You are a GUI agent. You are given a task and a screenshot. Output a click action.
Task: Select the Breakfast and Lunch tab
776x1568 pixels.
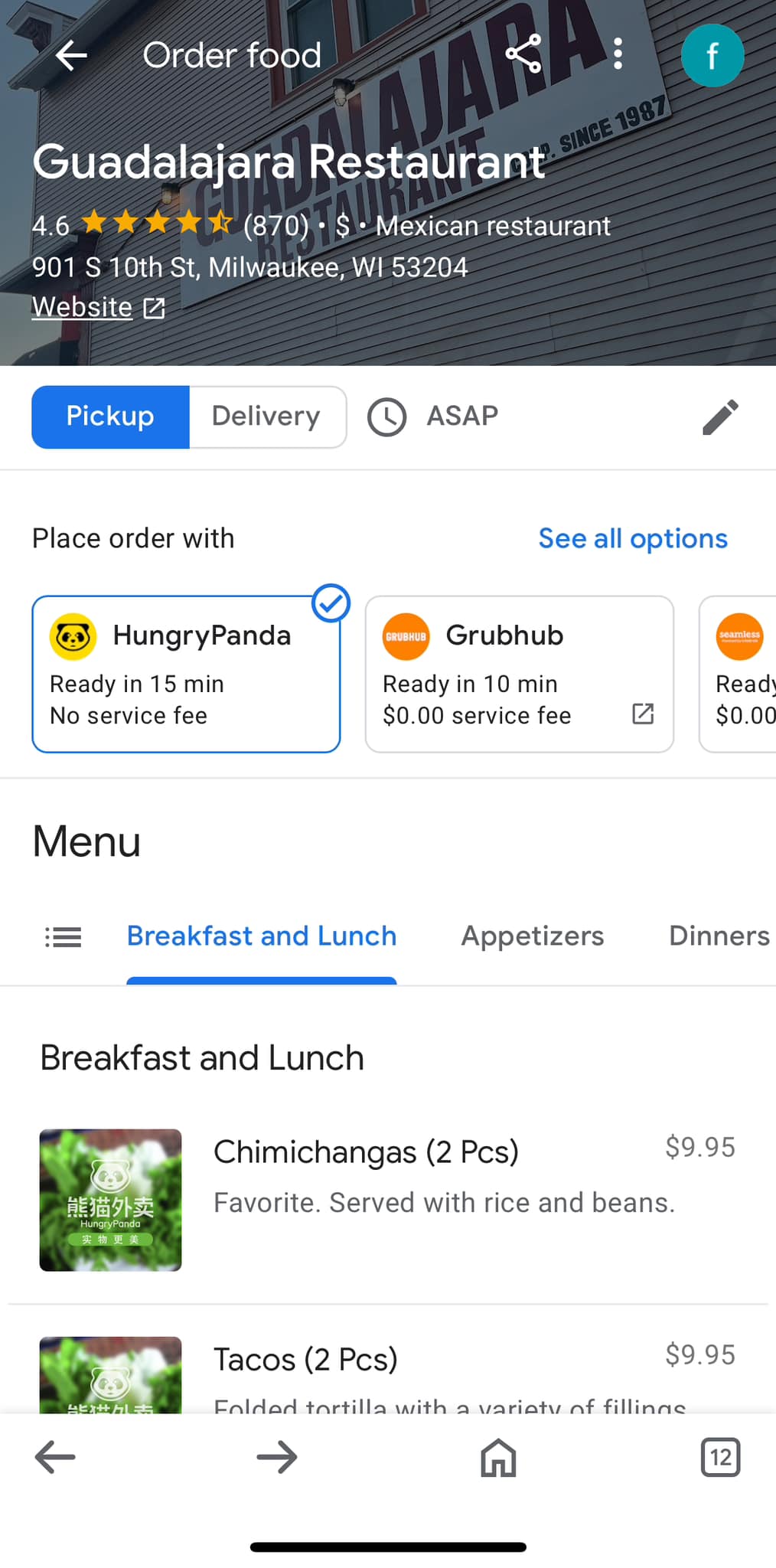262,936
